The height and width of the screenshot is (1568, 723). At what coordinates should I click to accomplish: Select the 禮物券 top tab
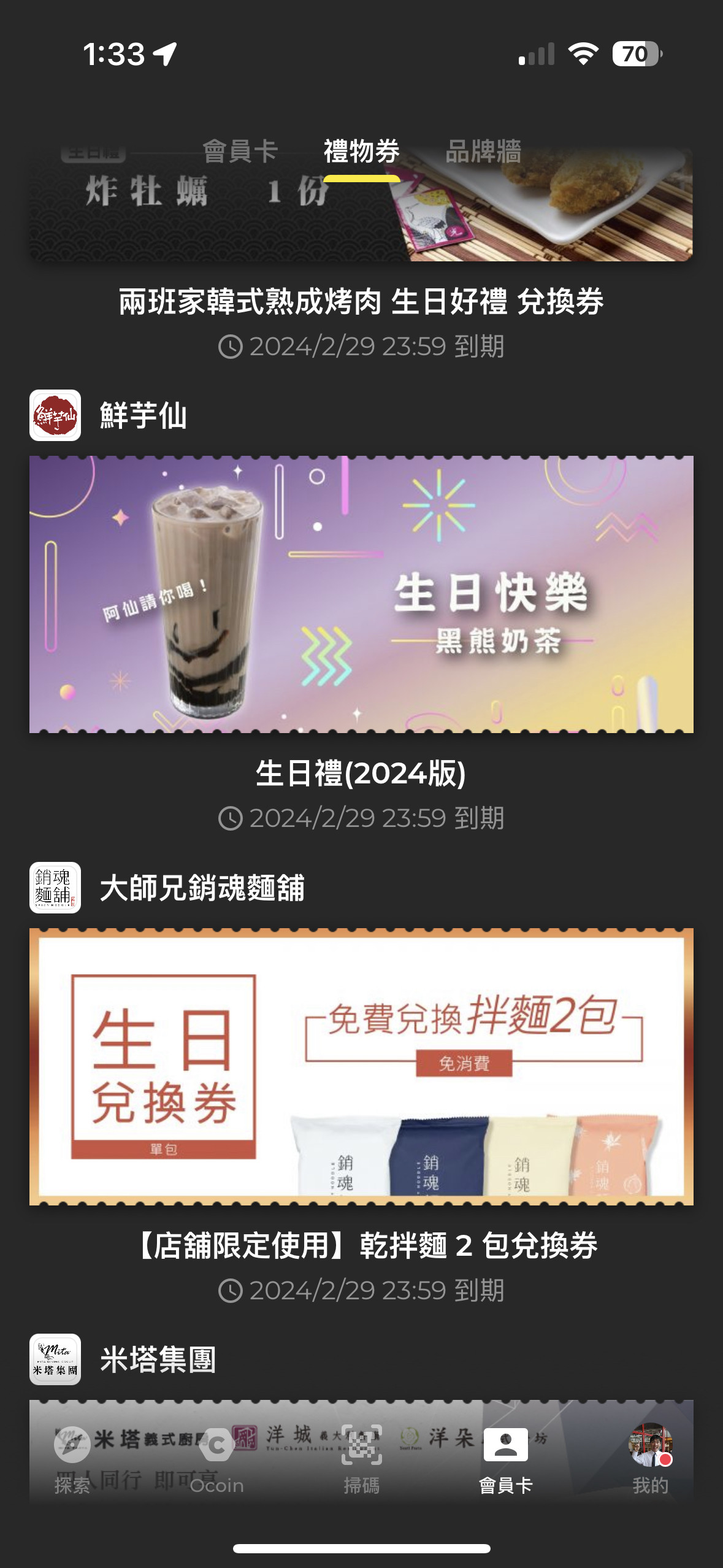tap(361, 151)
